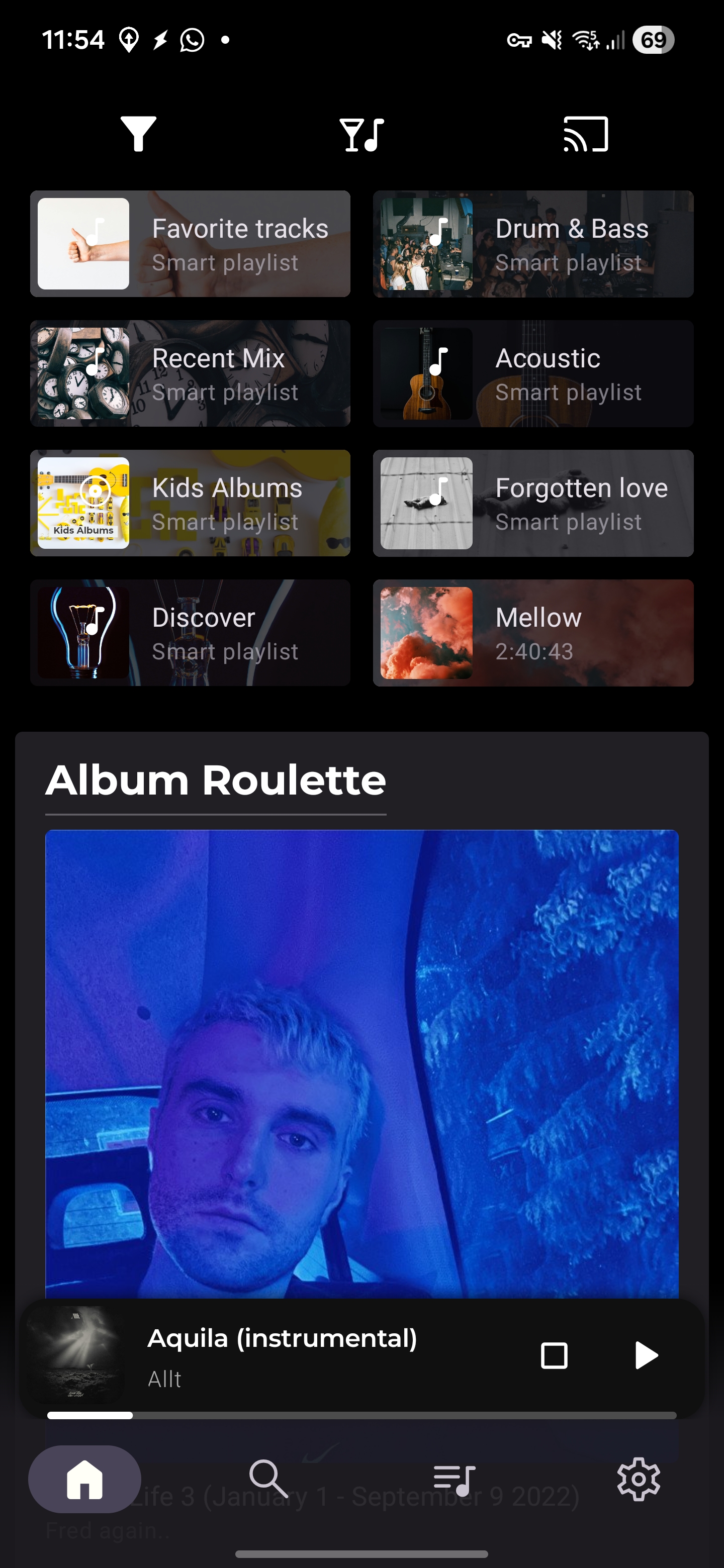This screenshot has height=1568, width=724.
Task: Open the Acoustic smart playlist
Action: point(533,374)
